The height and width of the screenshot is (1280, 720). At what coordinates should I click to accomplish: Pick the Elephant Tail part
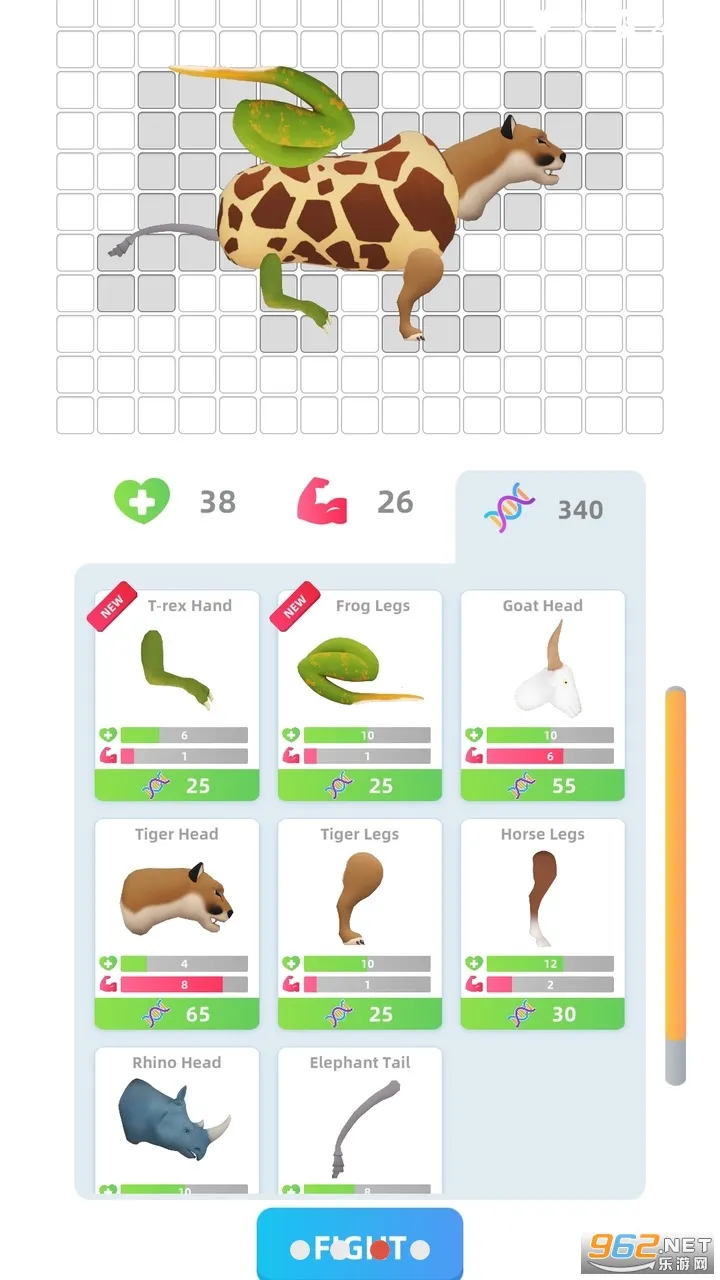360,1120
